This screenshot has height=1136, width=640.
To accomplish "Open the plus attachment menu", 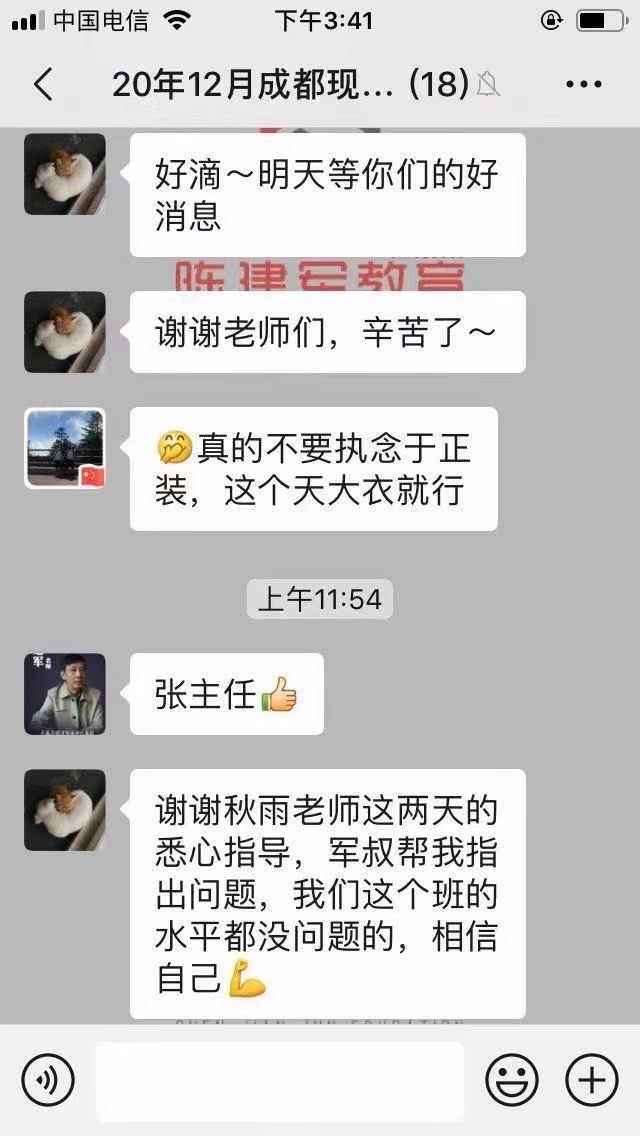I will pos(591,1080).
